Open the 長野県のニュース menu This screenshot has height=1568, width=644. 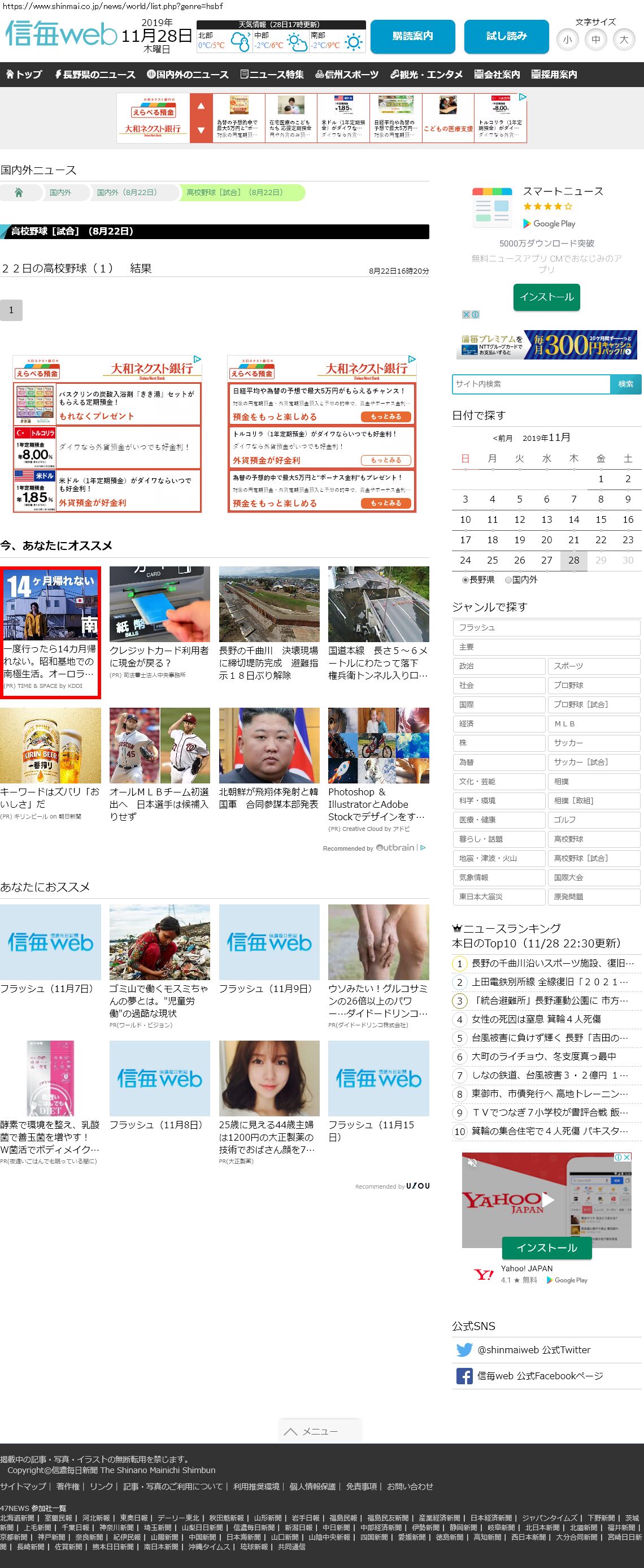pos(95,74)
